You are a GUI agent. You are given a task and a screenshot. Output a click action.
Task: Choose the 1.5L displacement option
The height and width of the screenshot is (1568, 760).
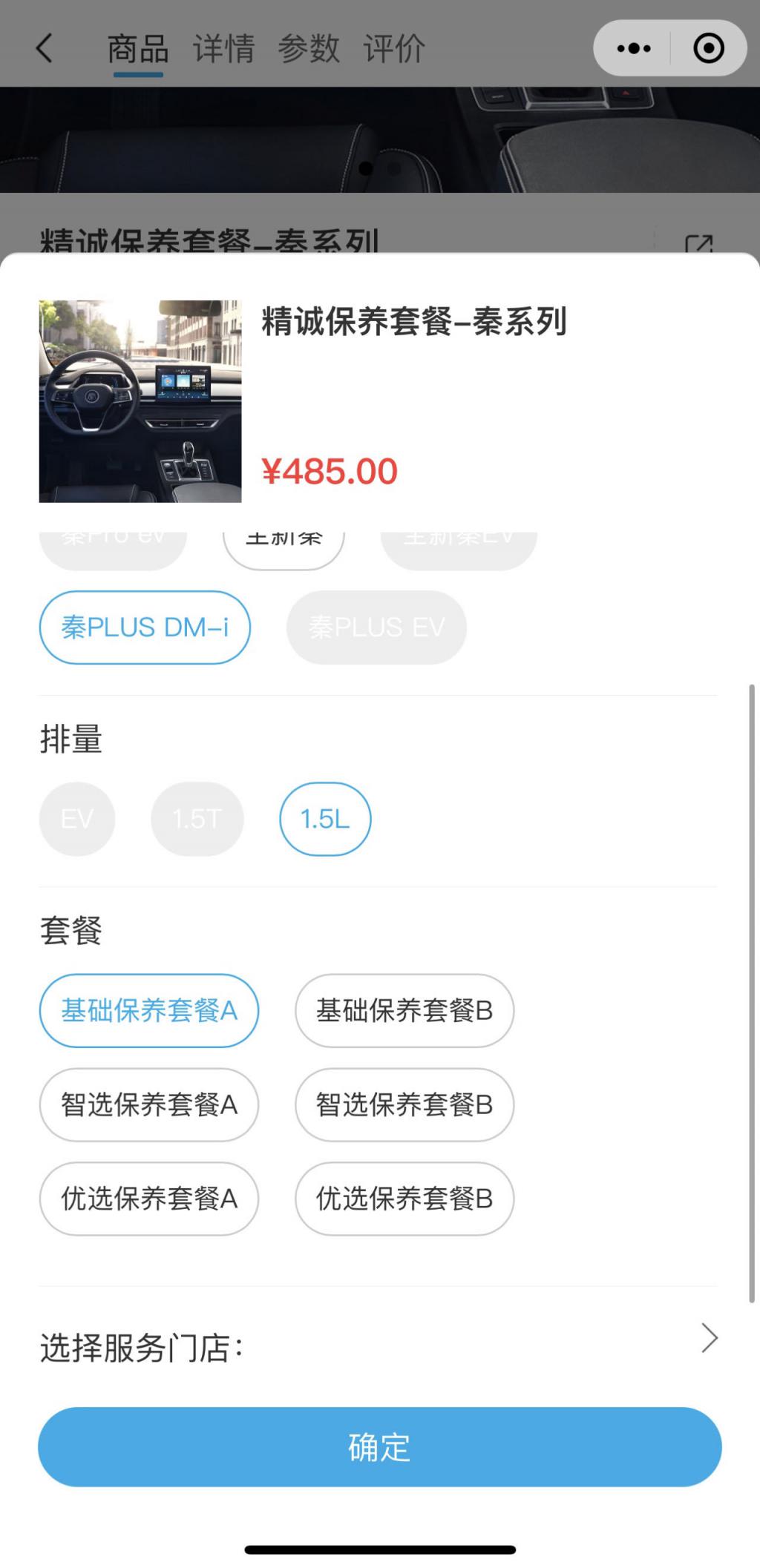click(x=325, y=819)
